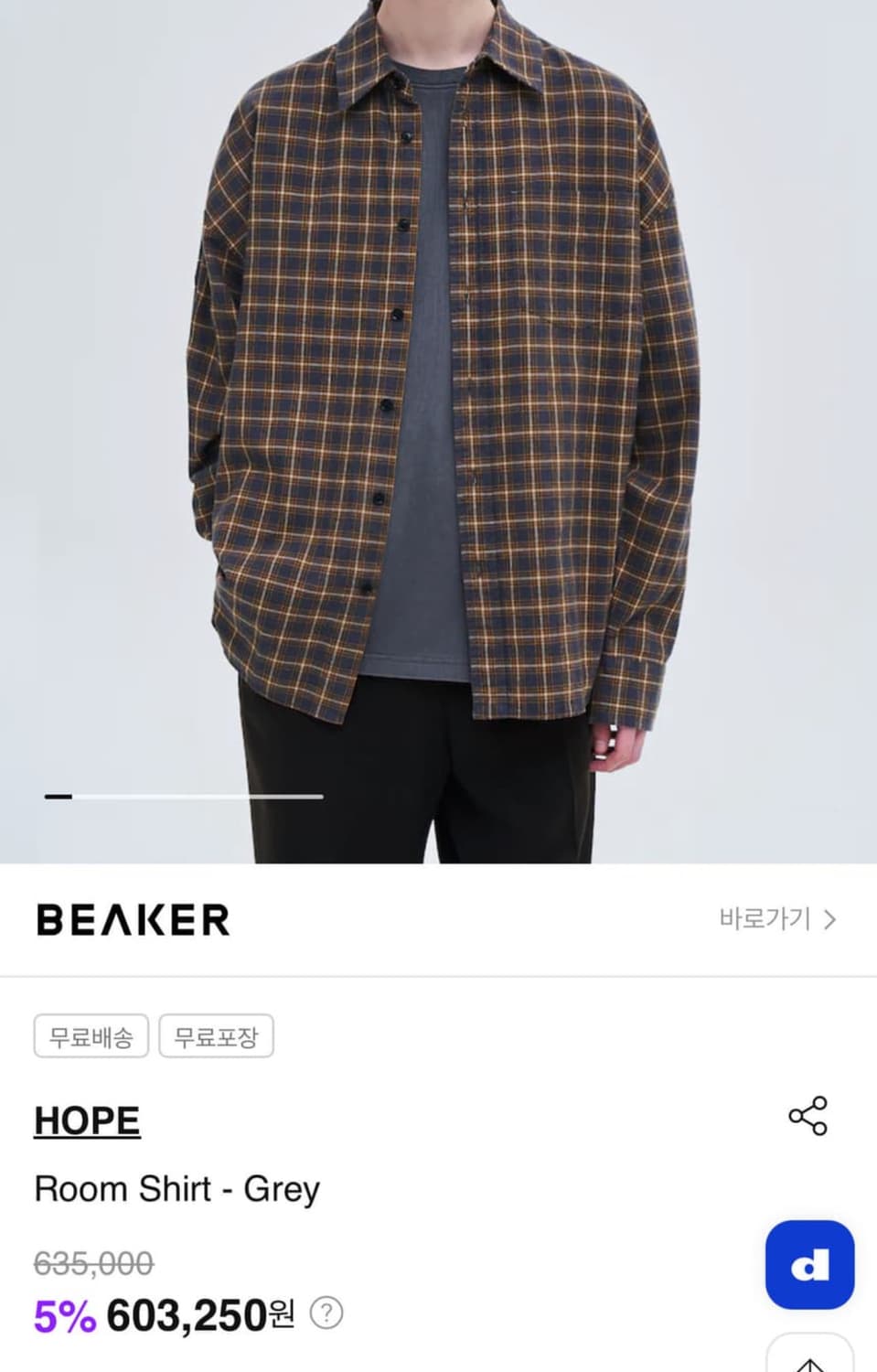Tap the 무료포장 free wrapping badge
The width and height of the screenshot is (877, 1372).
pos(215,1035)
